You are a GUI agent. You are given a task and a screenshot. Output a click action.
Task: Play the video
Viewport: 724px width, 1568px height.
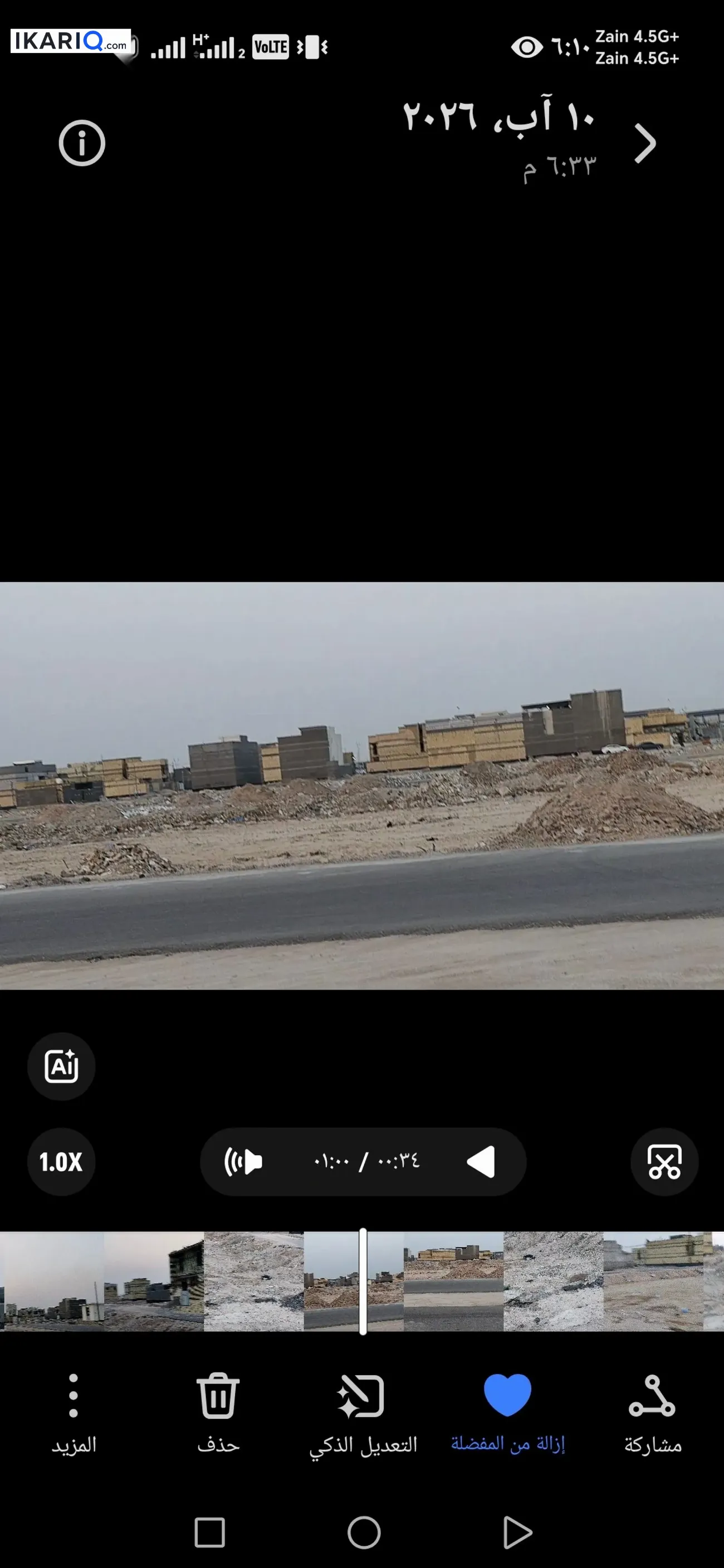(x=481, y=1162)
